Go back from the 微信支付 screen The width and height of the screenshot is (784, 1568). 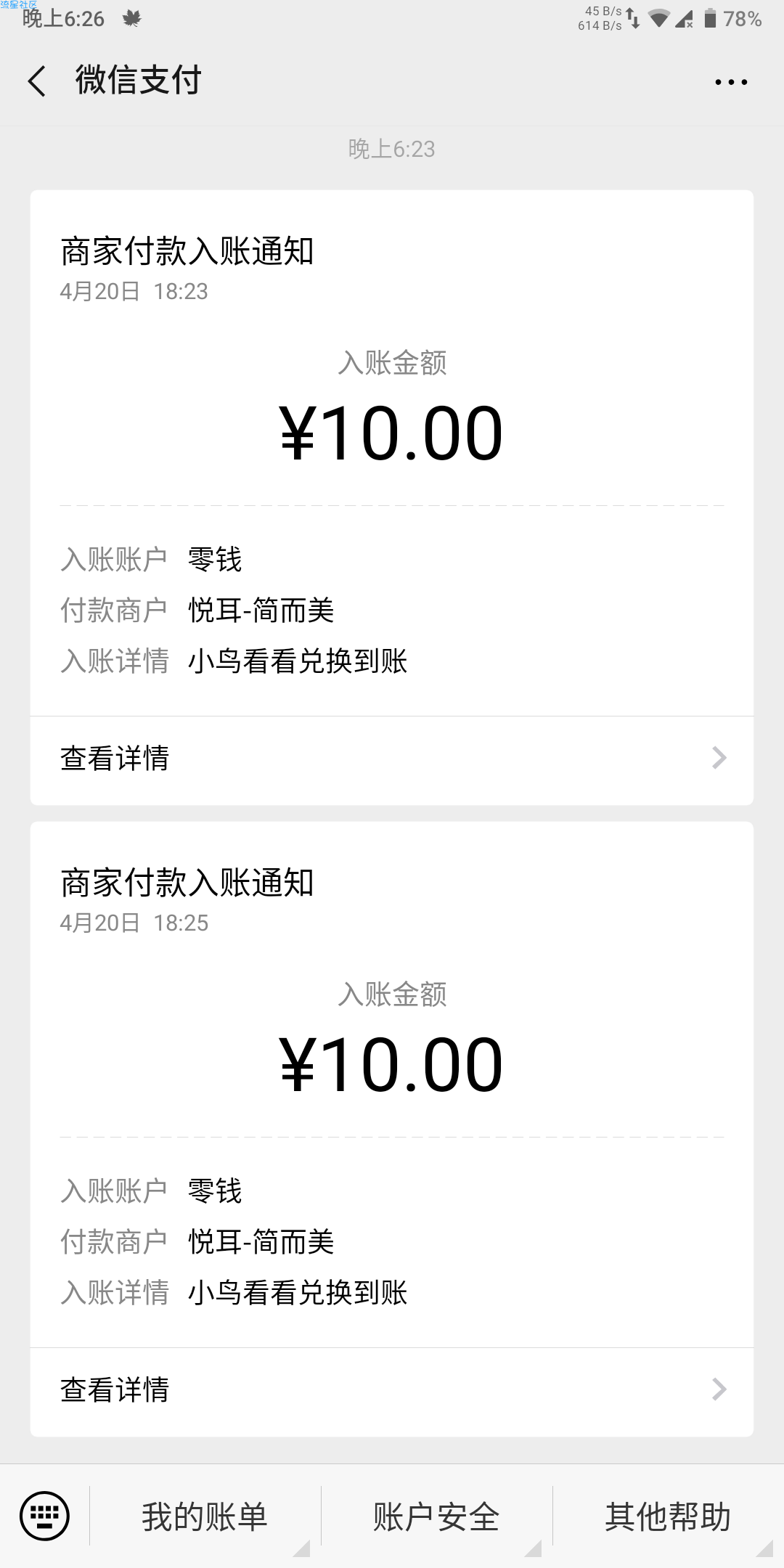coord(37,81)
